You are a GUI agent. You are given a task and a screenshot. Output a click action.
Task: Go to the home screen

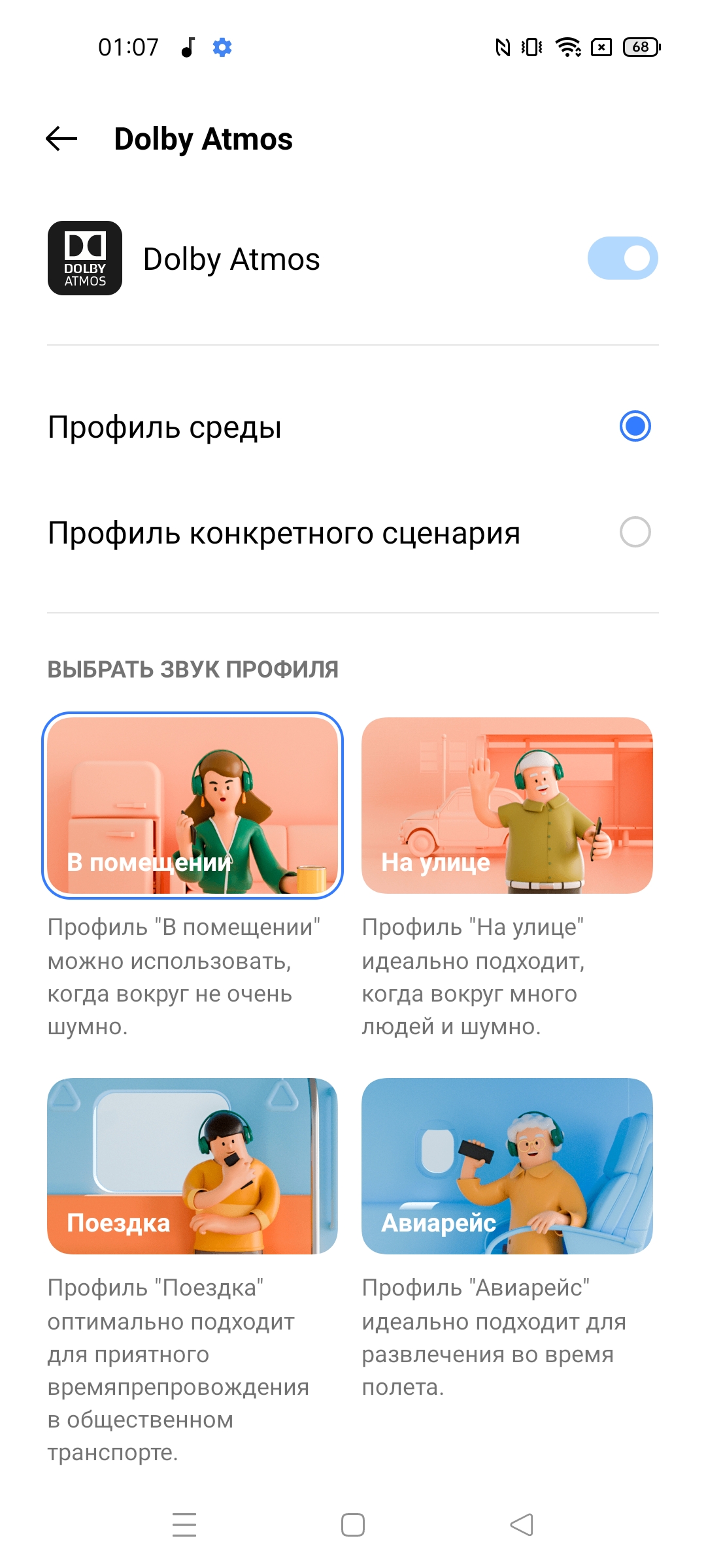click(353, 1525)
